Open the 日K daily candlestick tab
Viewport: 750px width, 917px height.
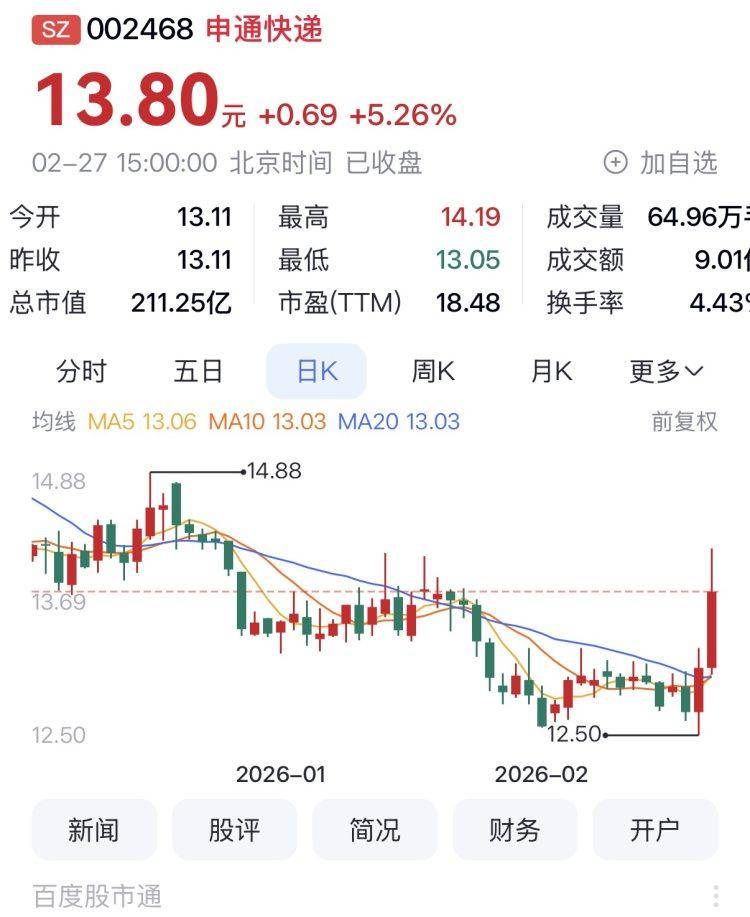tap(317, 371)
